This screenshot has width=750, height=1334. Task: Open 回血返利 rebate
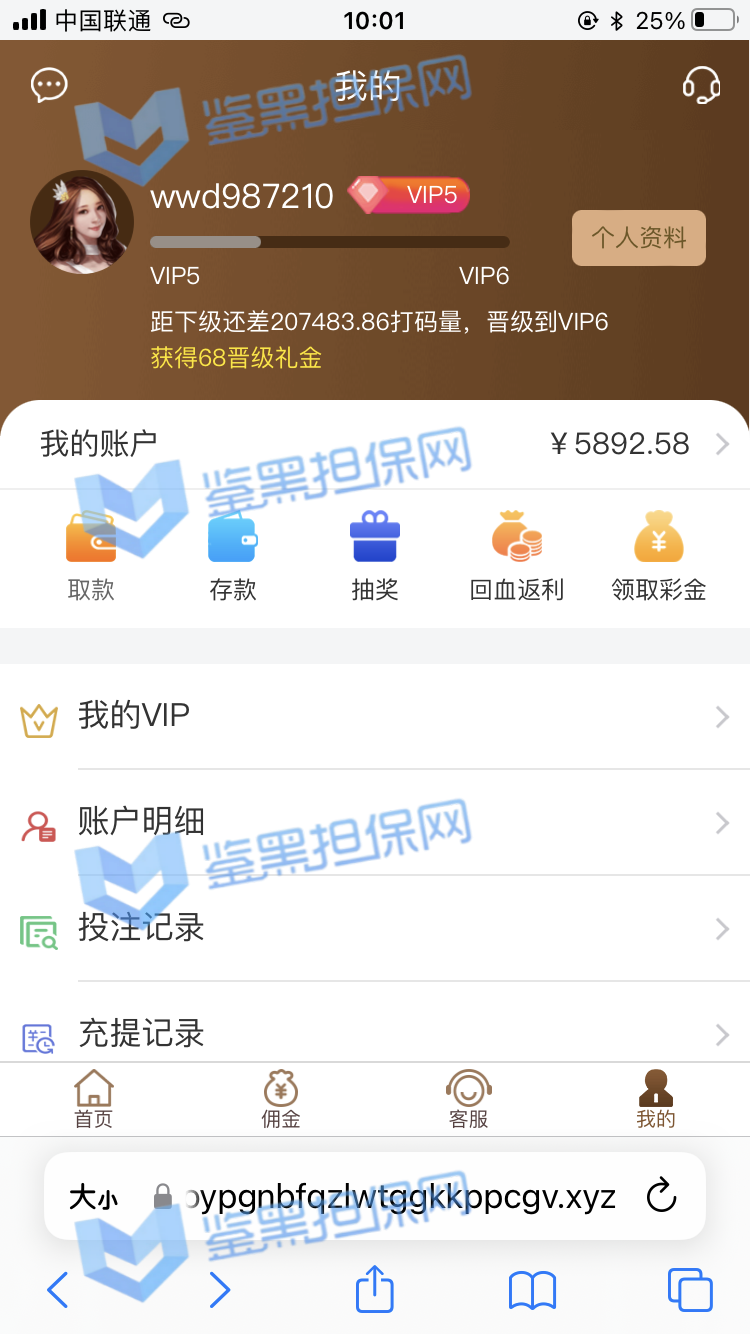pyautogui.click(x=517, y=557)
